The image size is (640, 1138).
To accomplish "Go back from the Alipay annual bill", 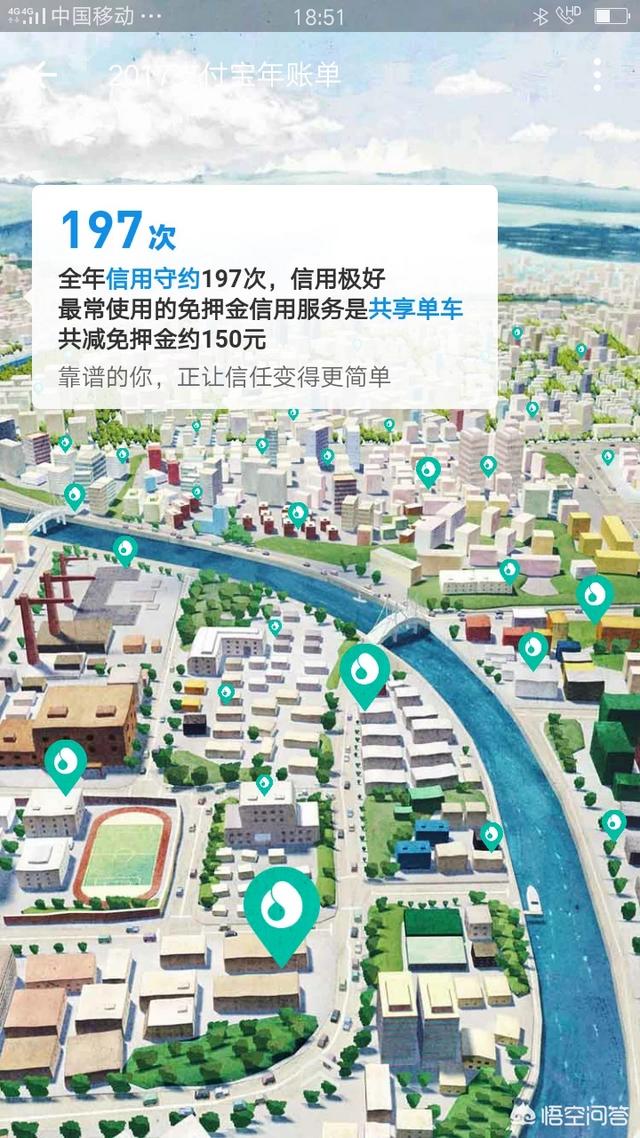I will pos(43,75).
